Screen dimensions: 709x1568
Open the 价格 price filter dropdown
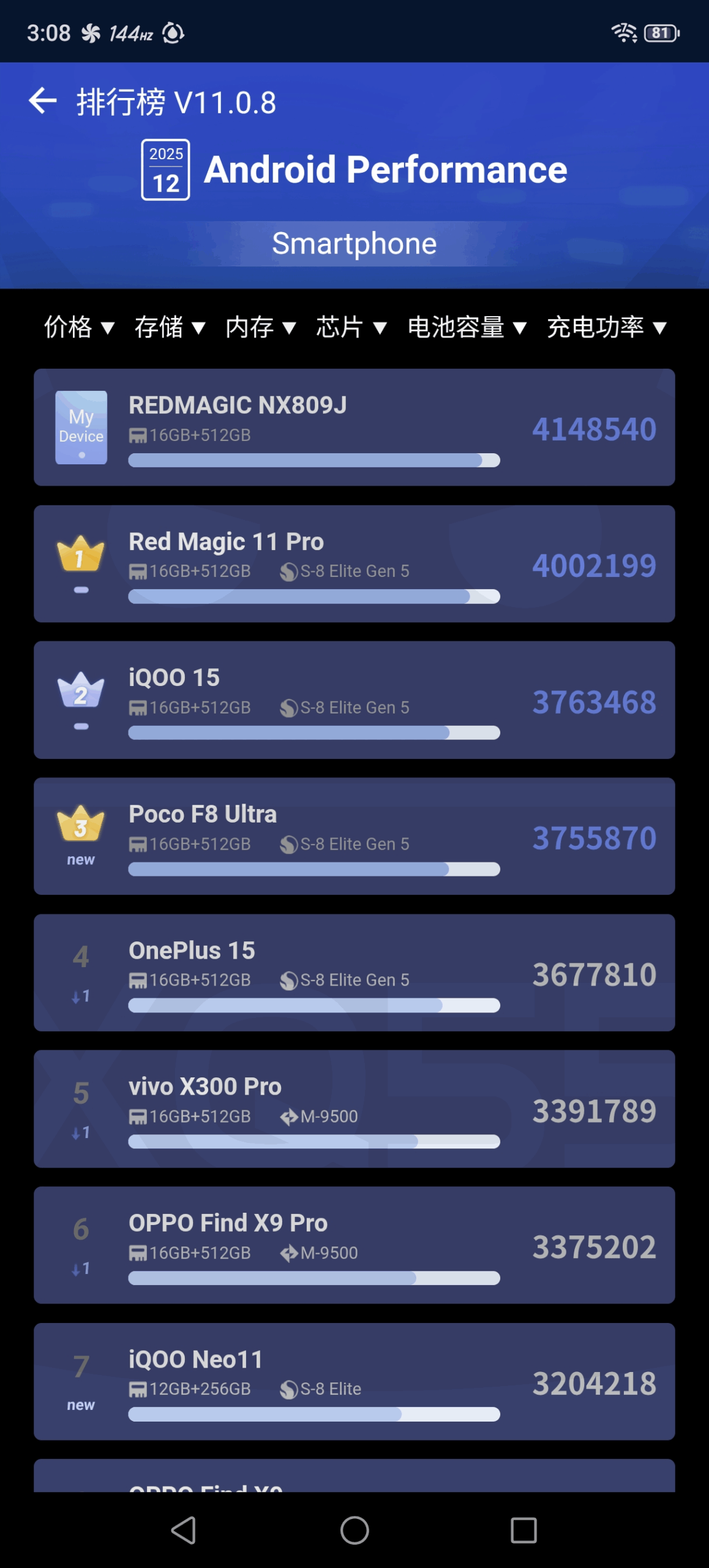click(78, 327)
